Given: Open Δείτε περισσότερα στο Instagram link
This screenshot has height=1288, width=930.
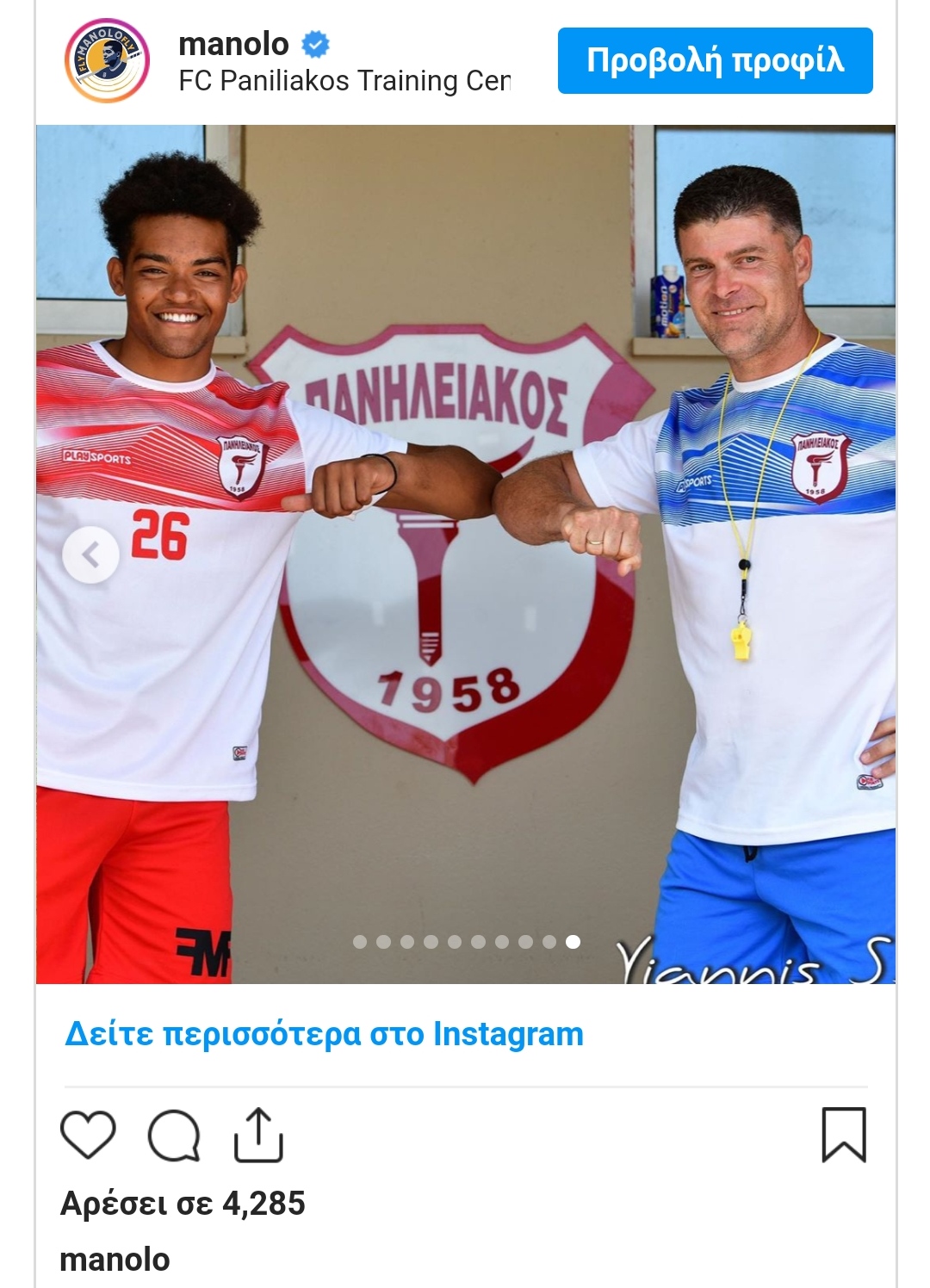Looking at the screenshot, I should click(x=324, y=1033).
